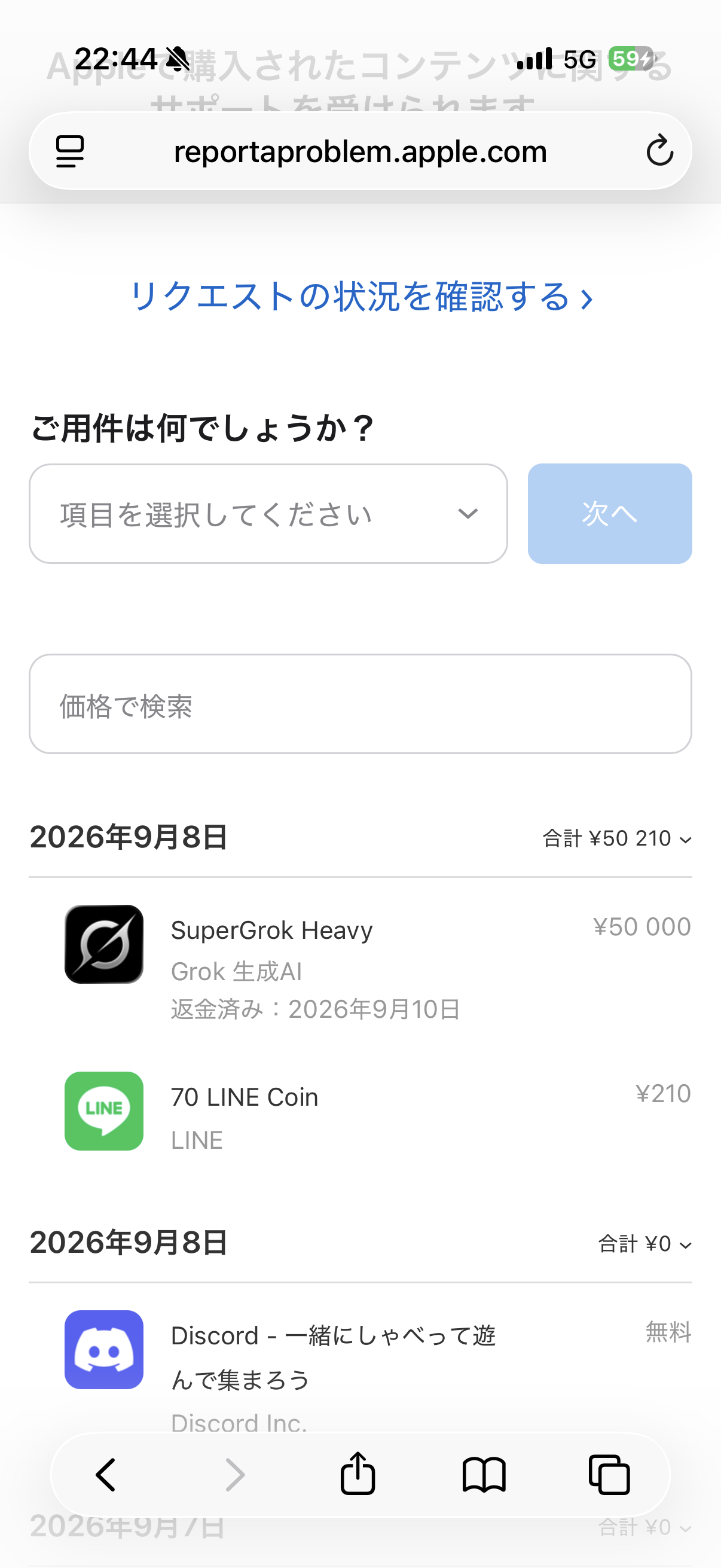The image size is (721, 1568).
Task: Expand the 合計 ¥50 210 total
Action: (x=617, y=838)
